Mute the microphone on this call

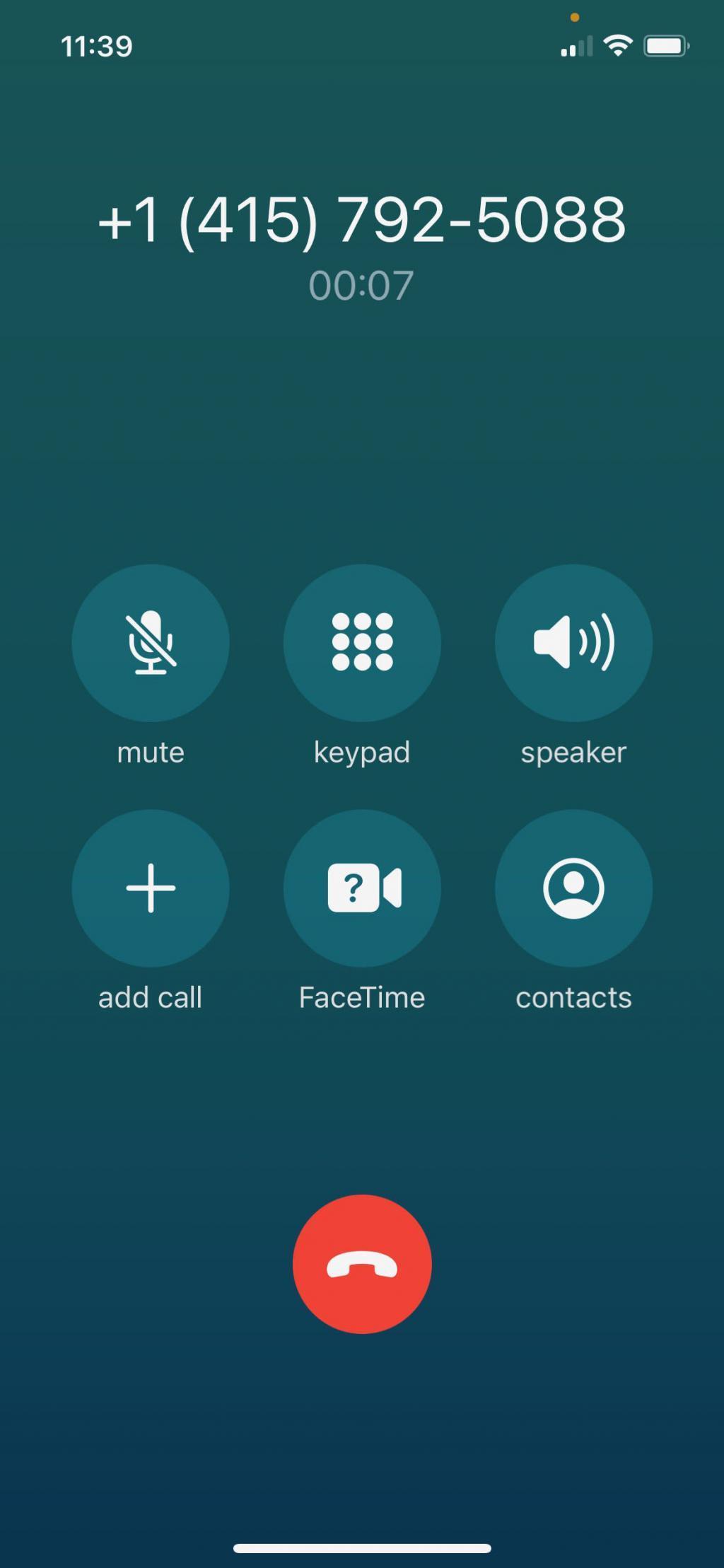point(151,642)
